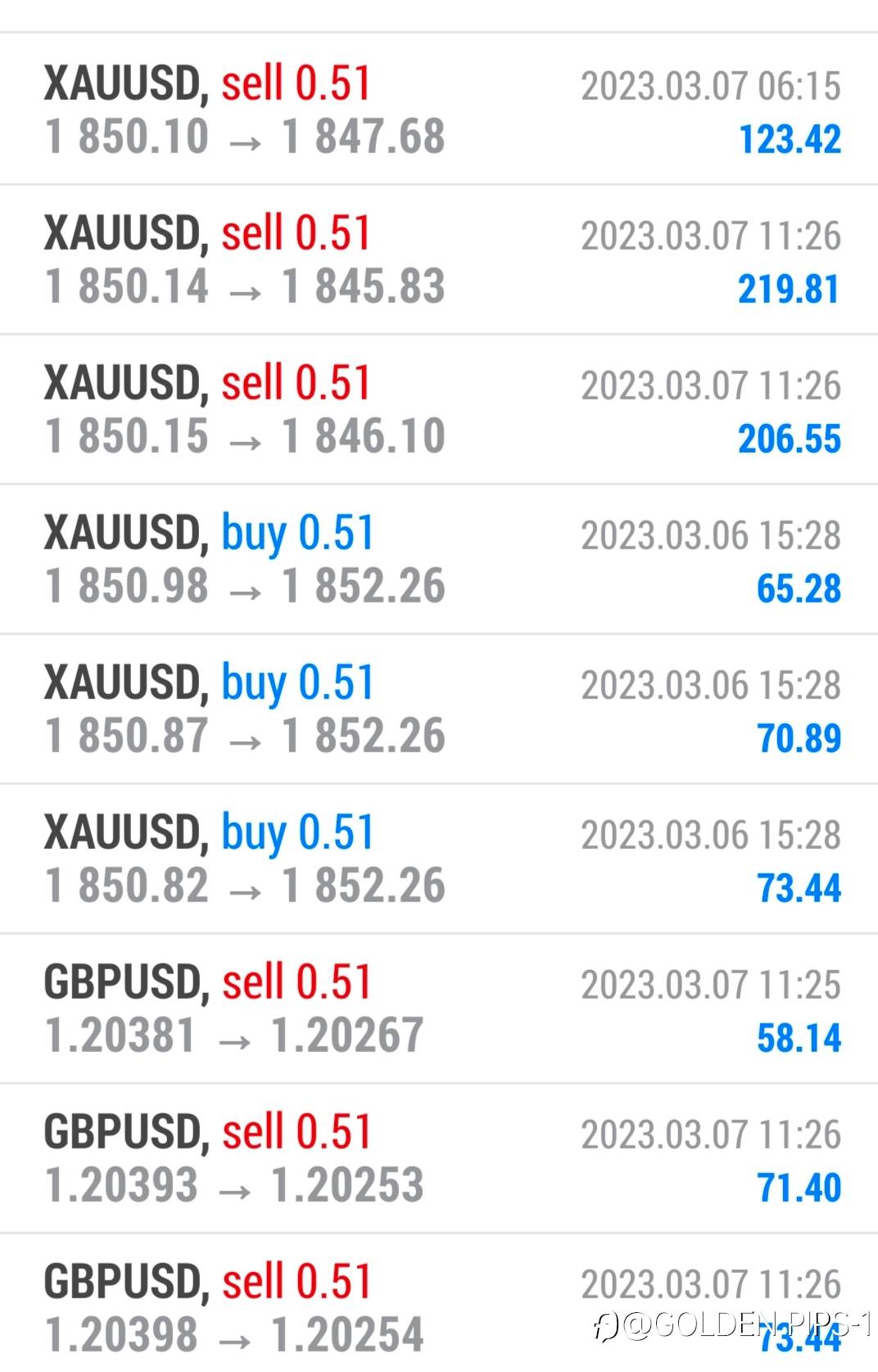
Task: Expand the GBPUSD sell trade with profit 58.14
Action: pos(439,1009)
